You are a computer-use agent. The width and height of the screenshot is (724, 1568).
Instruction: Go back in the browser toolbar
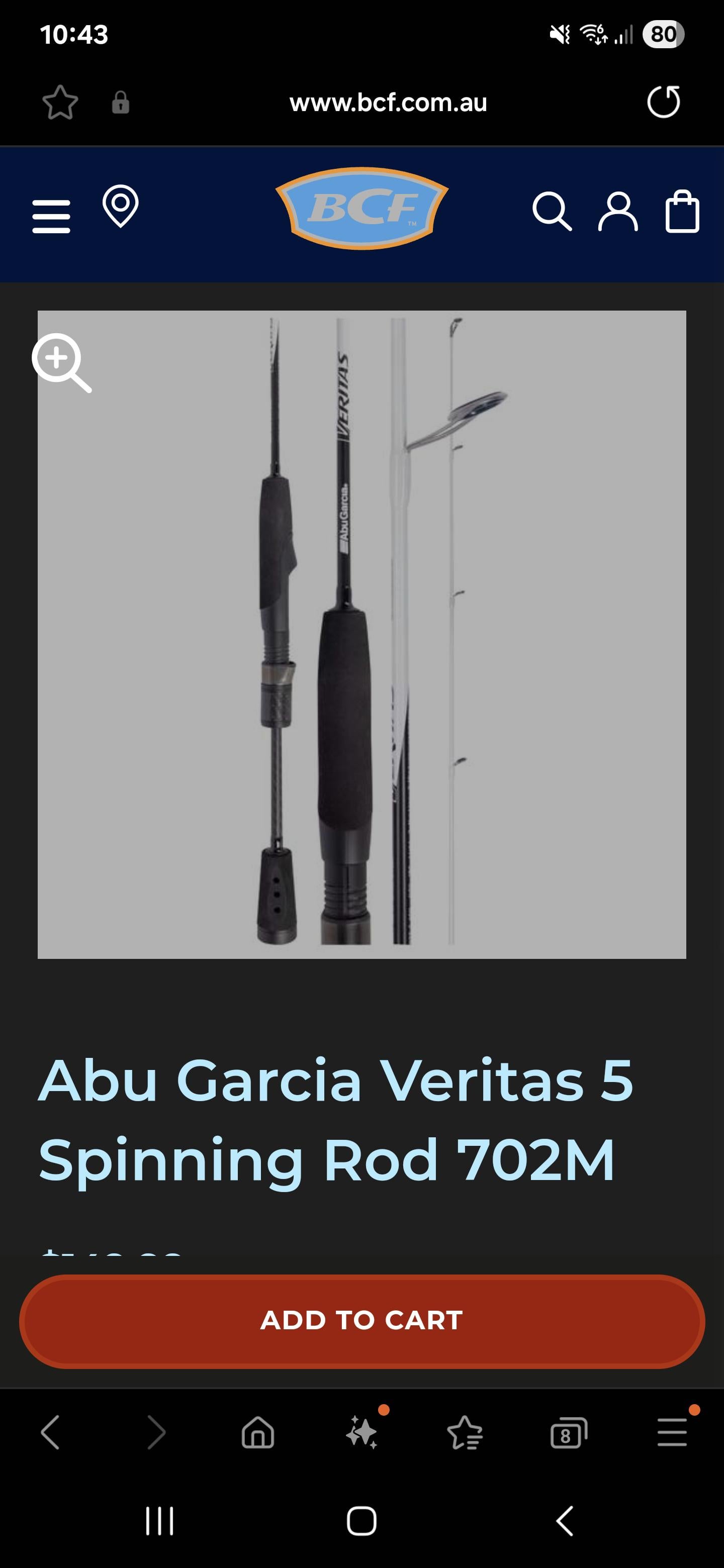(51, 1432)
